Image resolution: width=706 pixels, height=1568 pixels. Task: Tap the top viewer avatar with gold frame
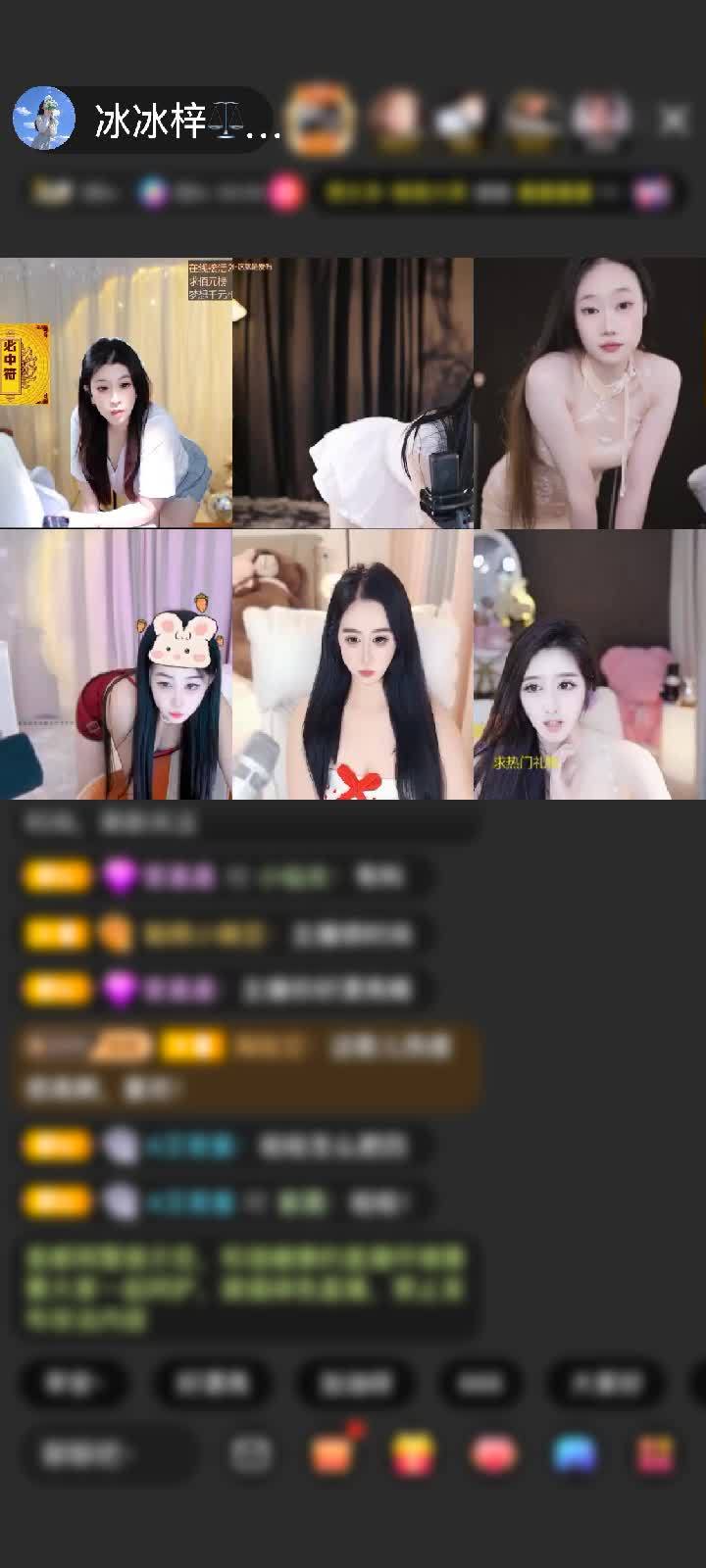(x=319, y=120)
